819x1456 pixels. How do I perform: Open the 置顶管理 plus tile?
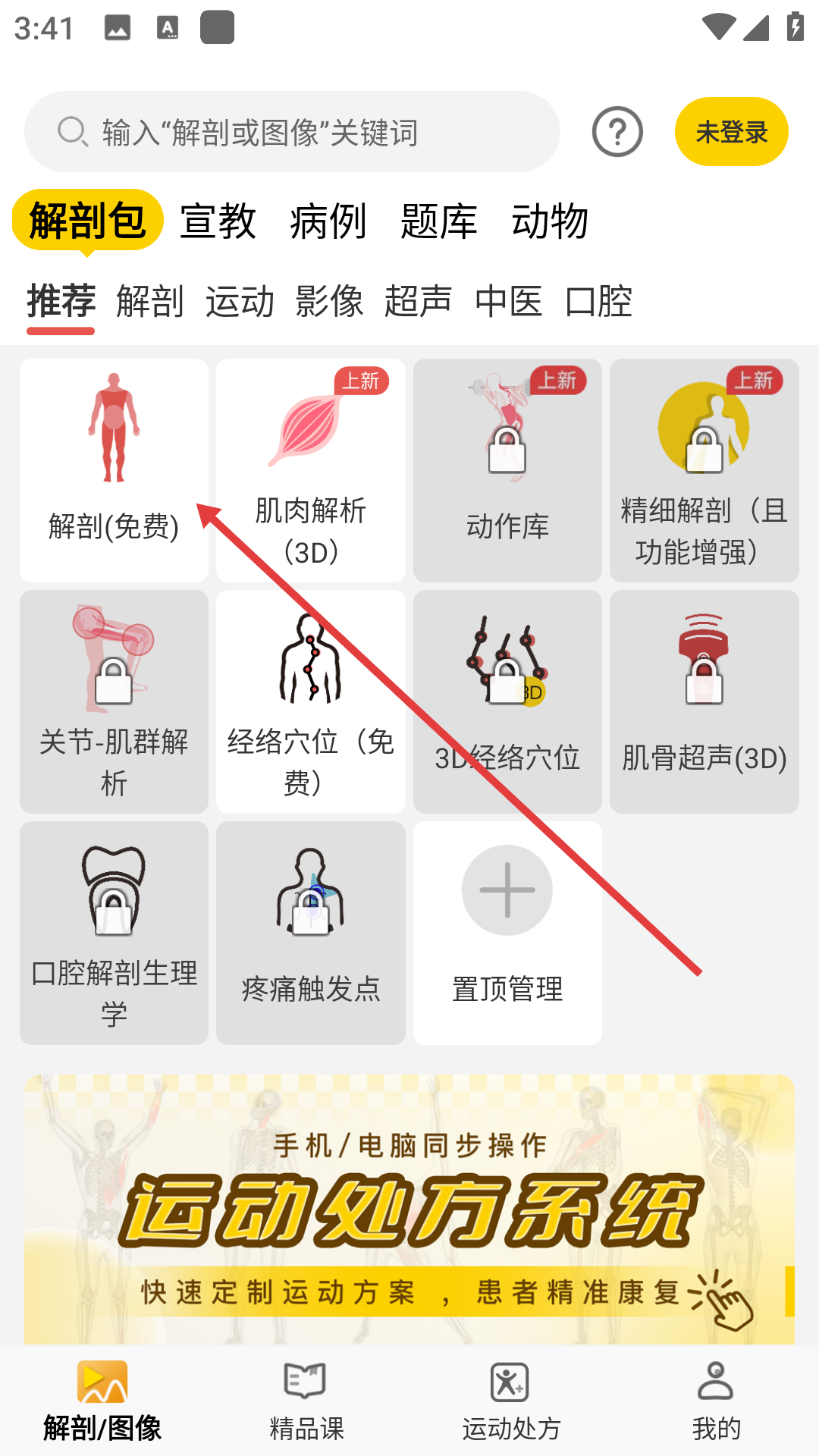507,933
